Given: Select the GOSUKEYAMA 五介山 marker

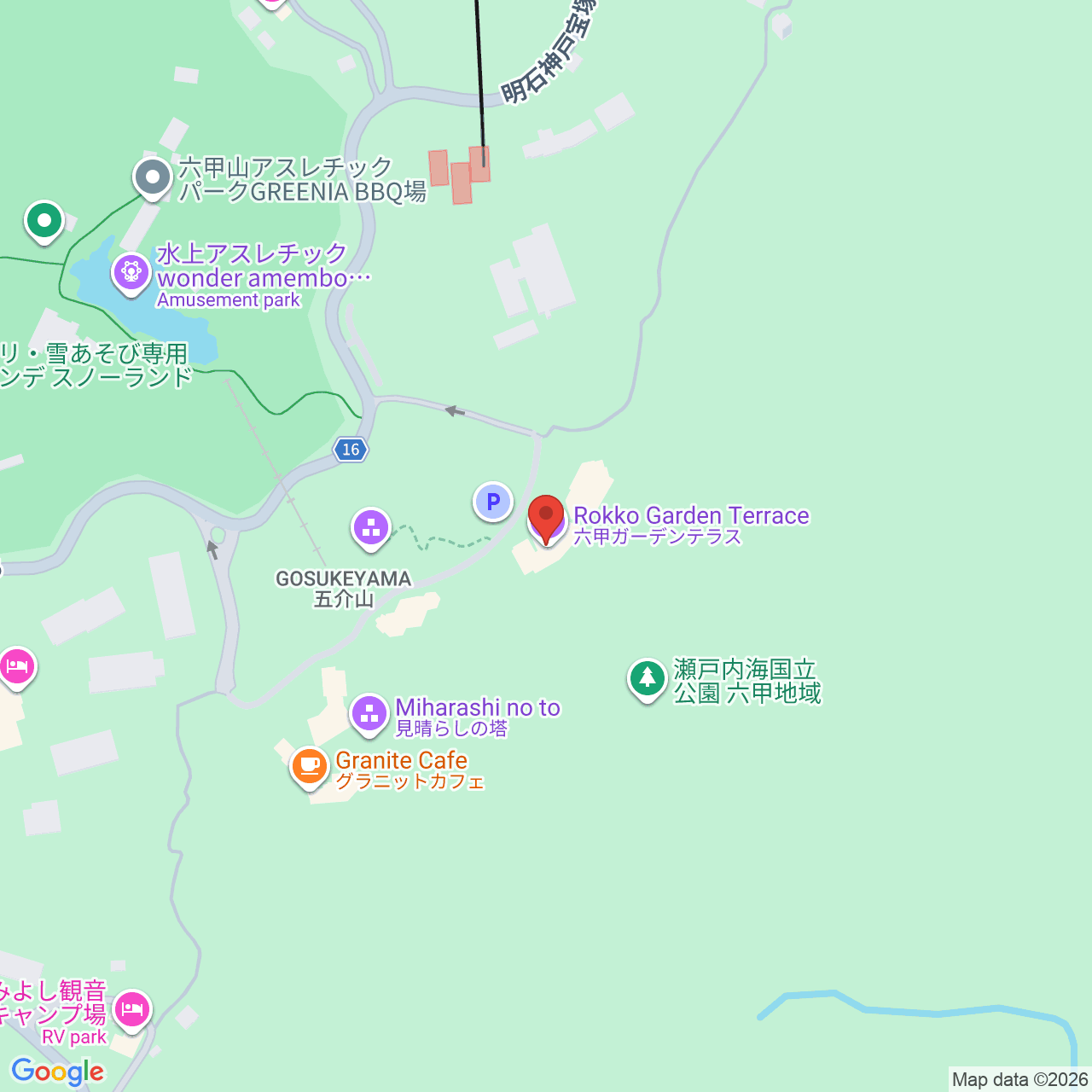Looking at the screenshot, I should click(371, 529).
